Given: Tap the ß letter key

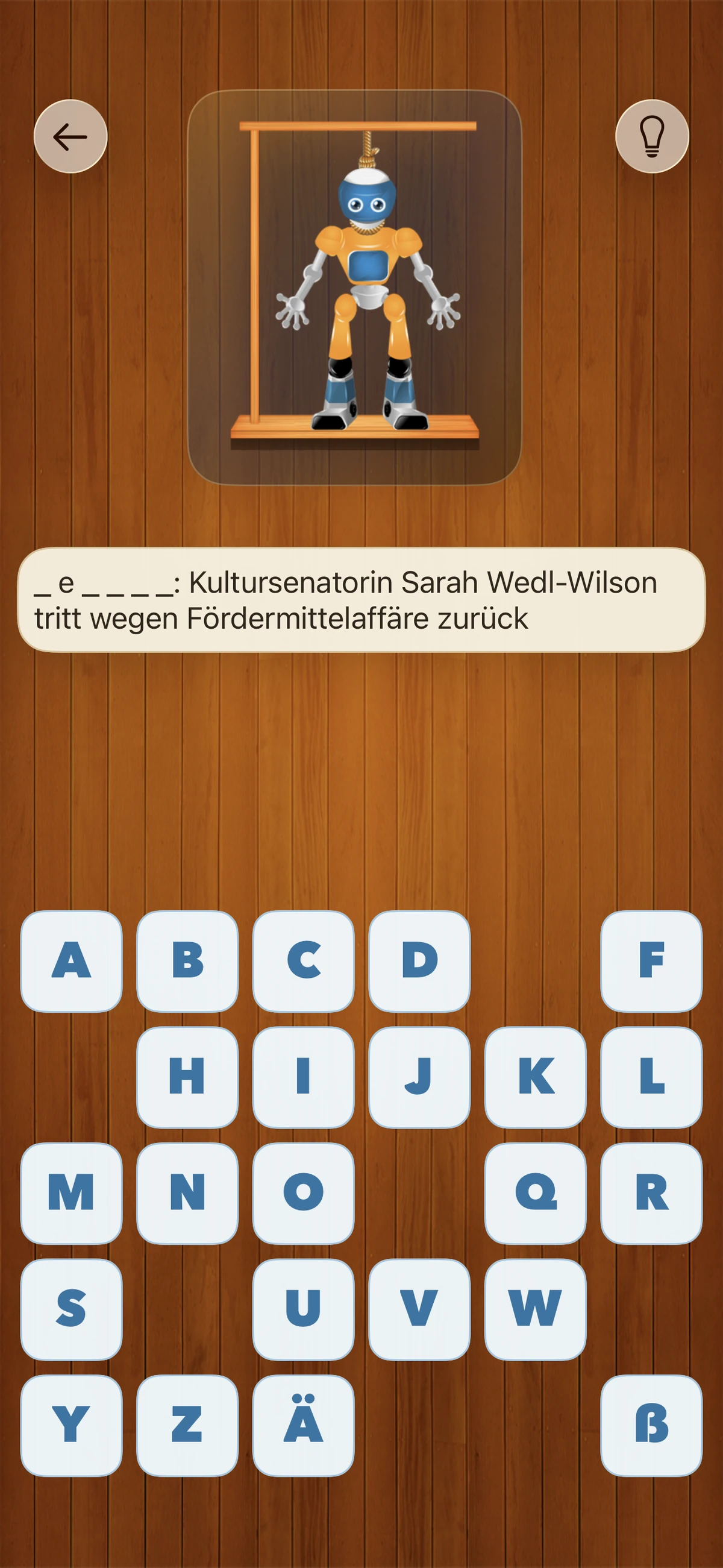Looking at the screenshot, I should click(x=651, y=1425).
